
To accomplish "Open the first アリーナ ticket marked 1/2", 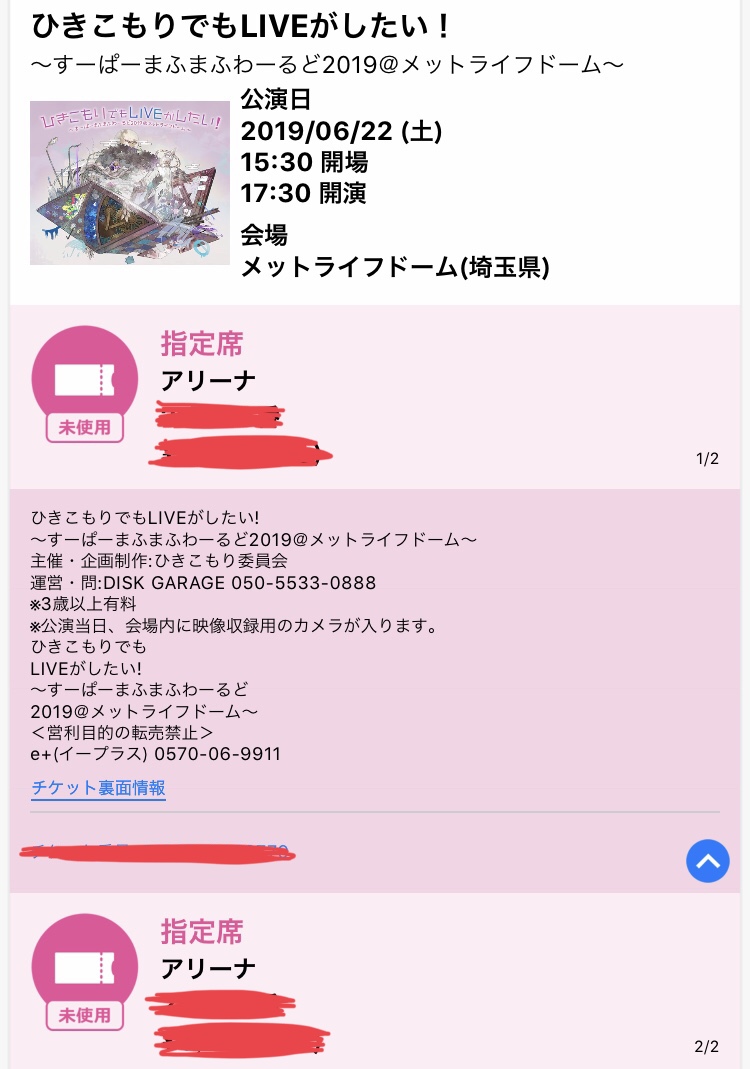I will click(374, 398).
